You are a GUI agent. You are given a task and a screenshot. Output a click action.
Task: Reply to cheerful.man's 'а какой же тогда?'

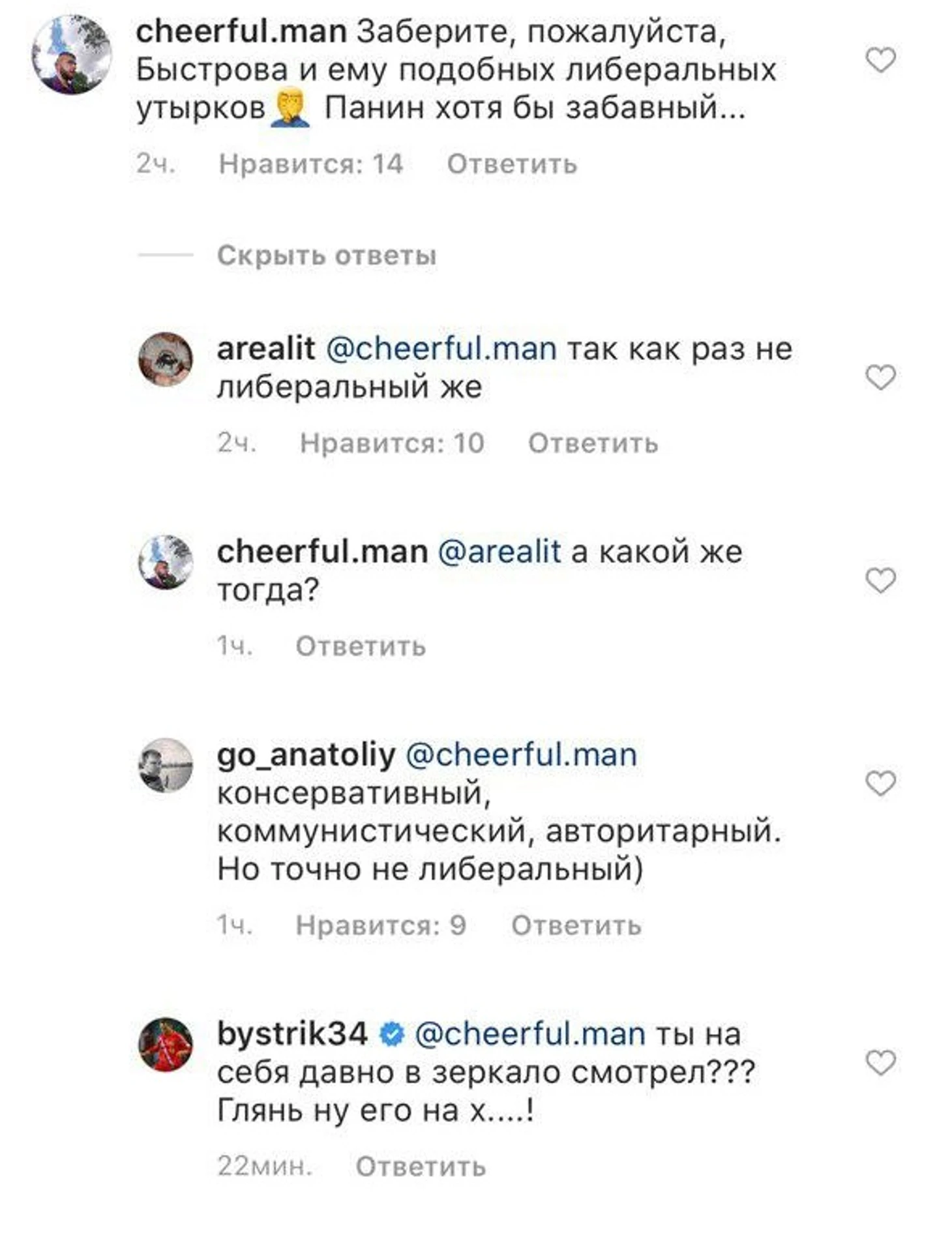pos(361,646)
